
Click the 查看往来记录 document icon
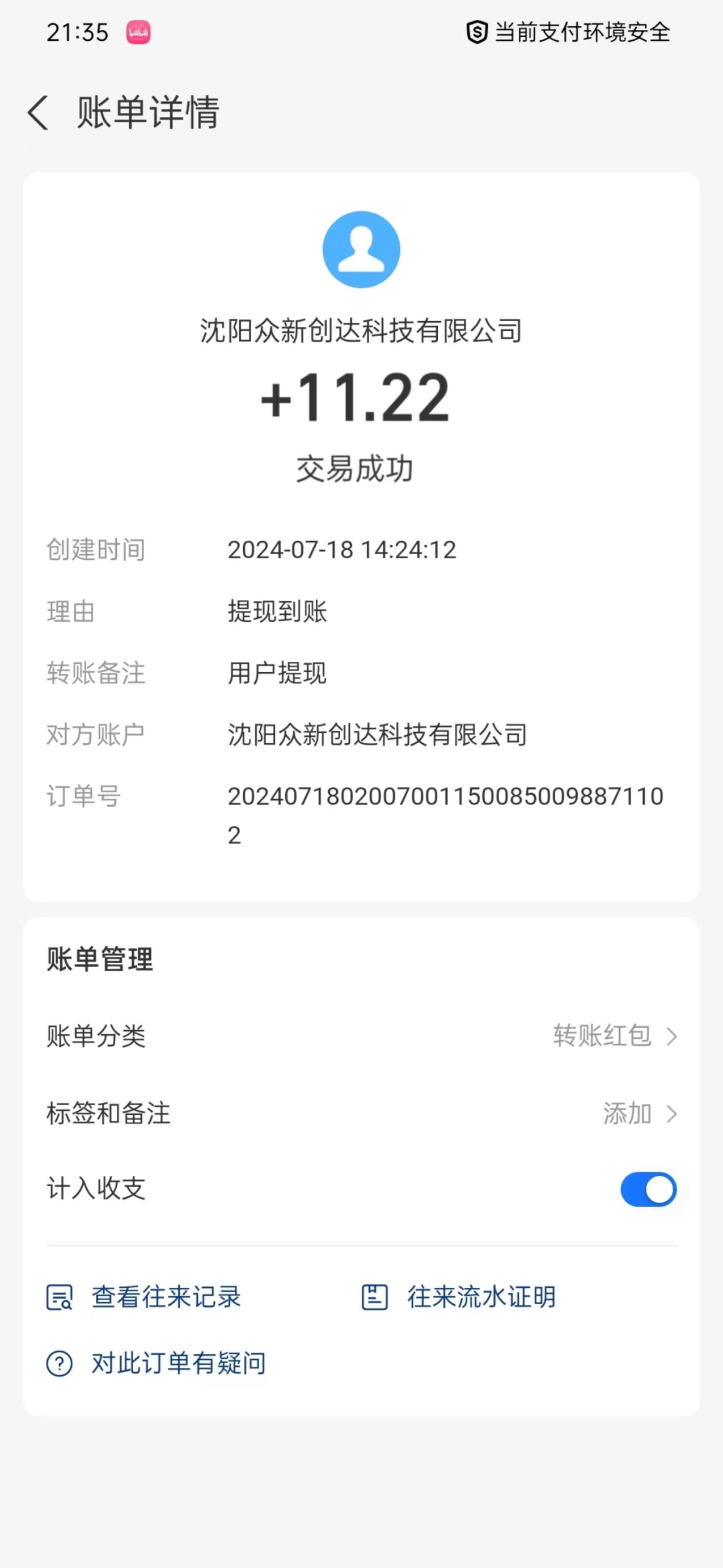coord(58,1297)
